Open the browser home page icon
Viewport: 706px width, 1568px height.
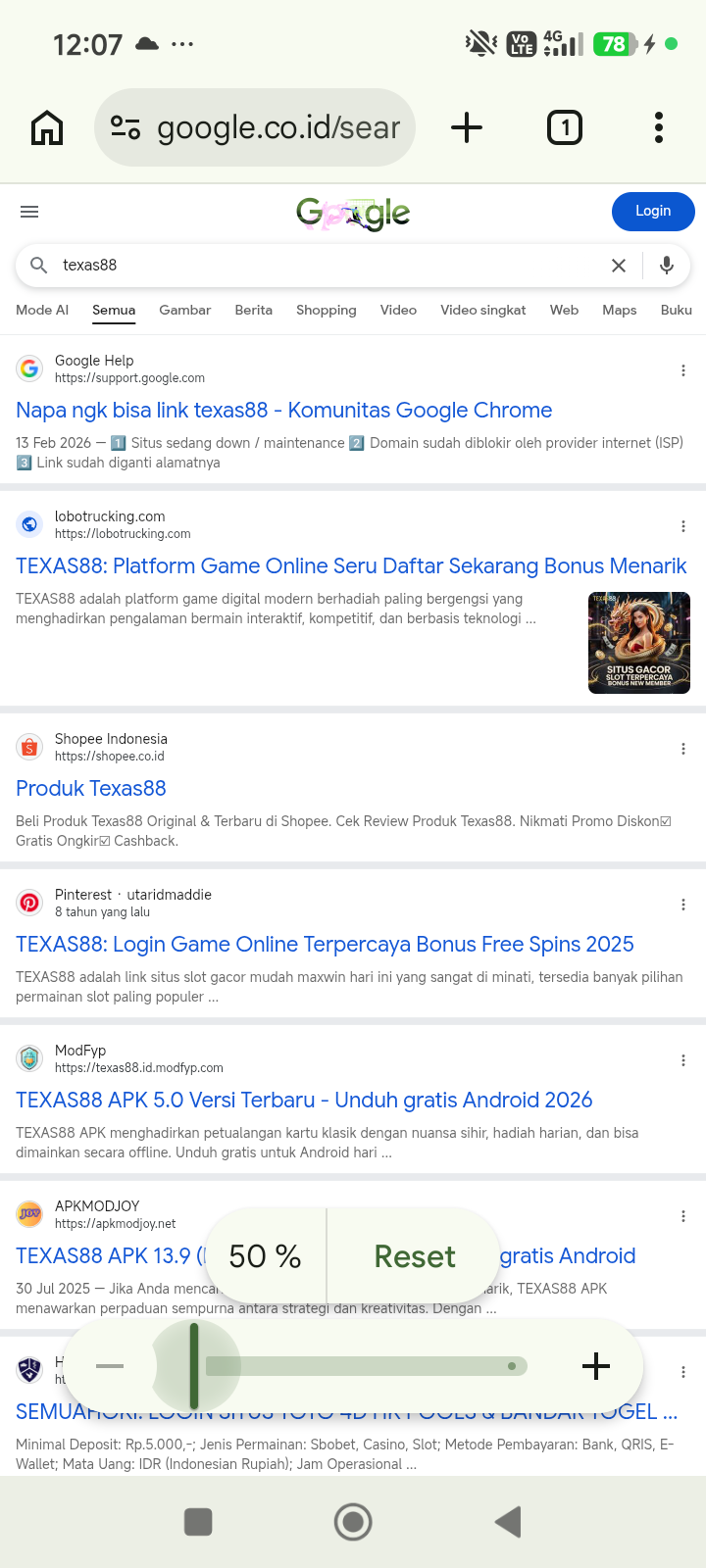[47, 127]
